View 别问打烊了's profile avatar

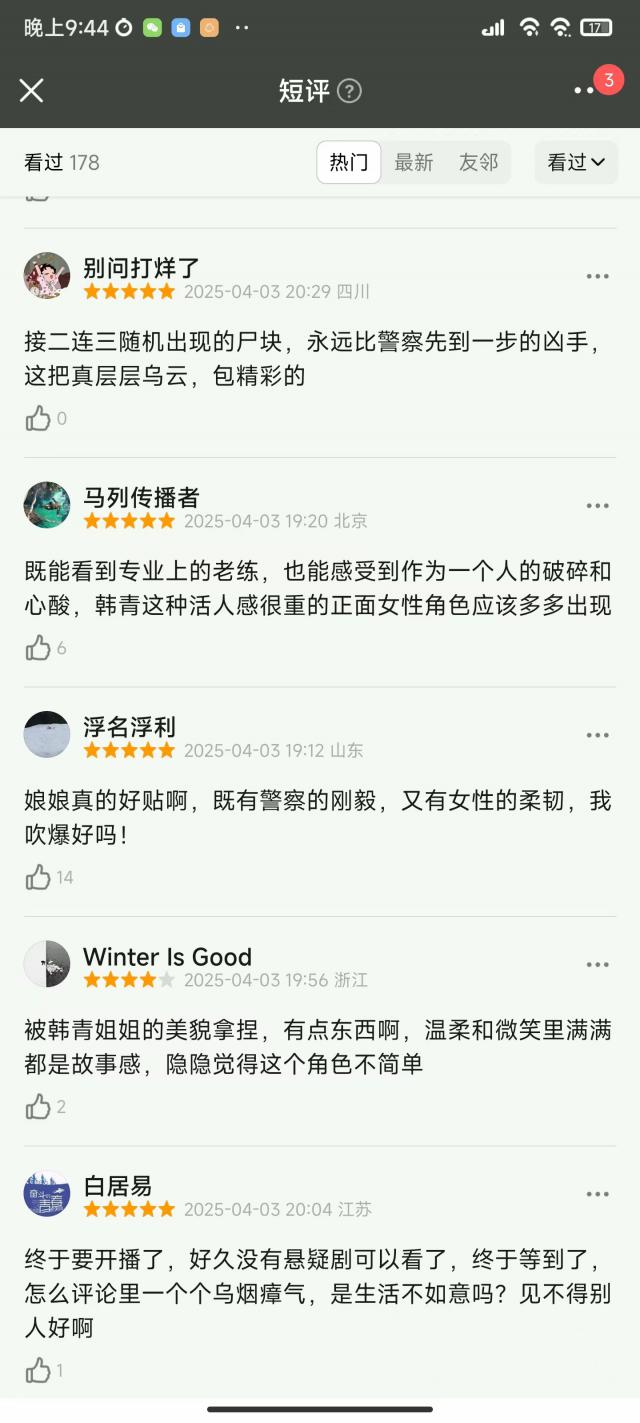[x=47, y=275]
